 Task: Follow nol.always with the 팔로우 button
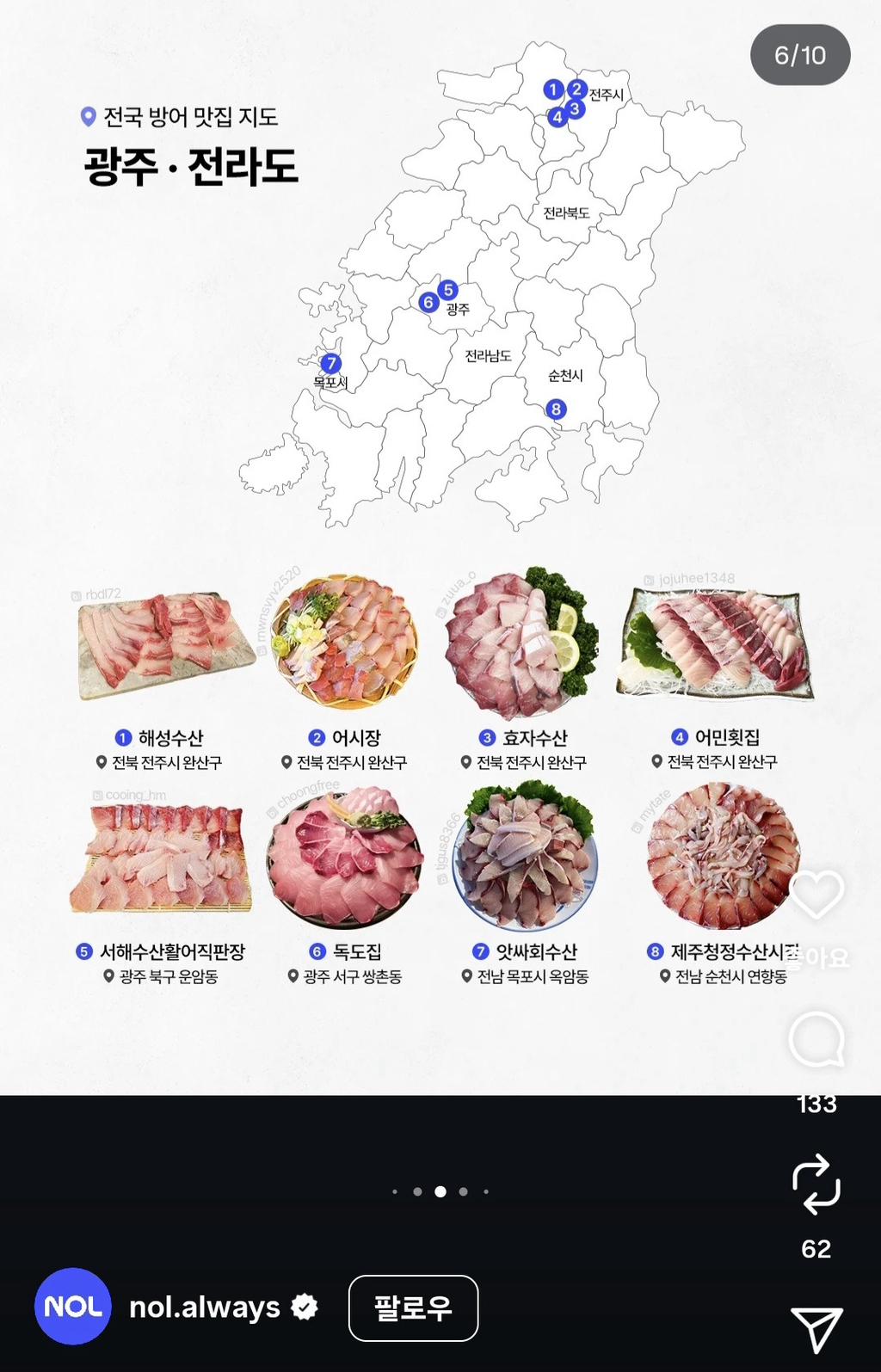tap(413, 1307)
